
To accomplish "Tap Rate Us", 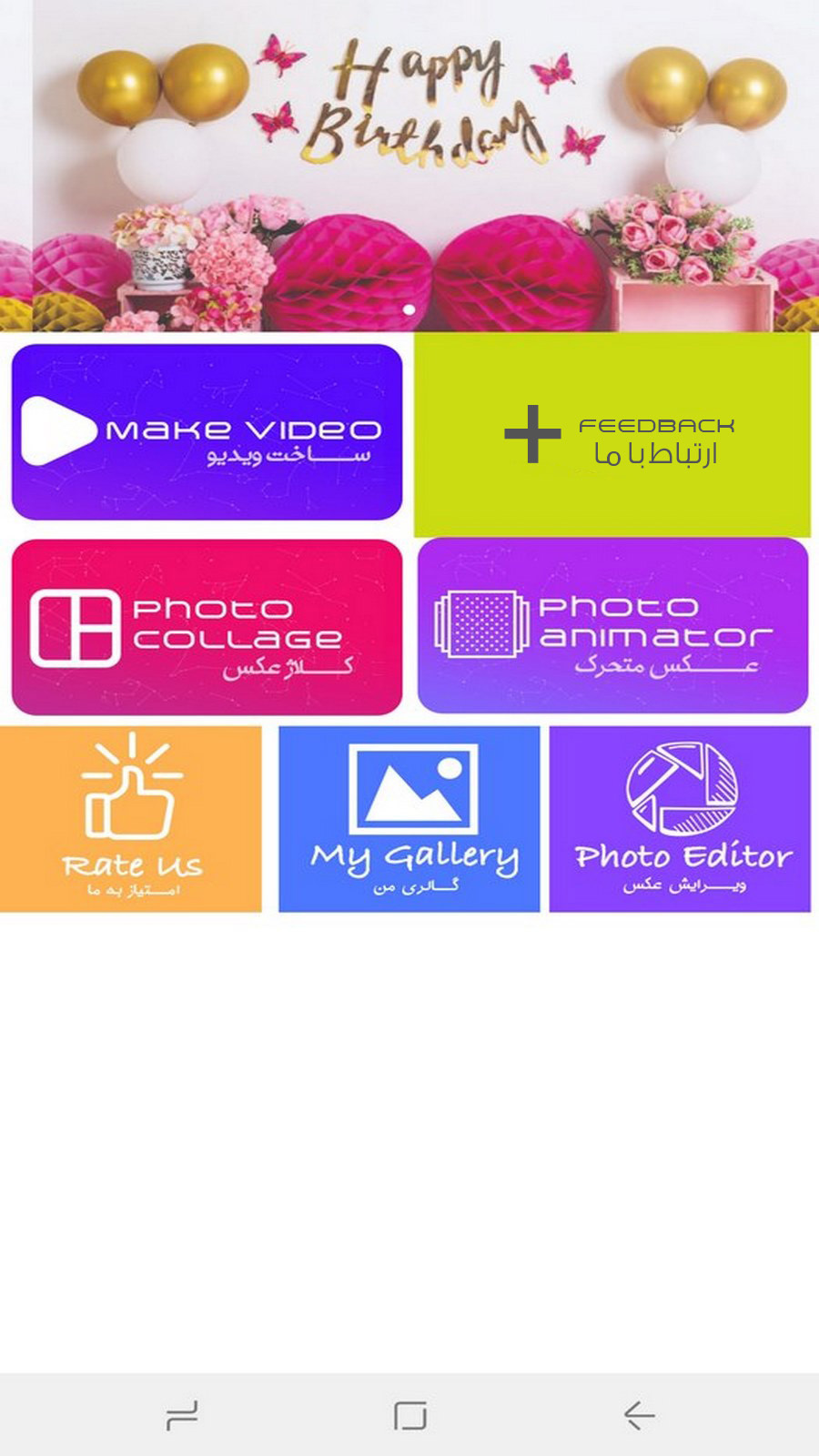I will click(131, 819).
